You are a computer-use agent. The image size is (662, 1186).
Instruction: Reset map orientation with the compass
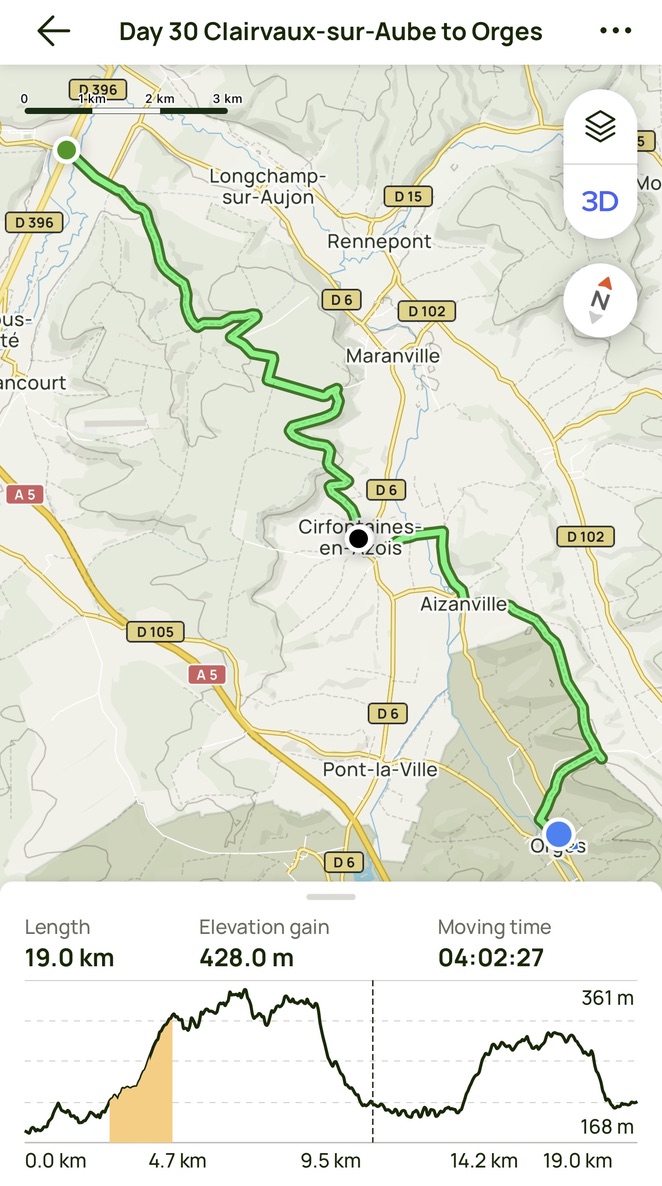(600, 300)
